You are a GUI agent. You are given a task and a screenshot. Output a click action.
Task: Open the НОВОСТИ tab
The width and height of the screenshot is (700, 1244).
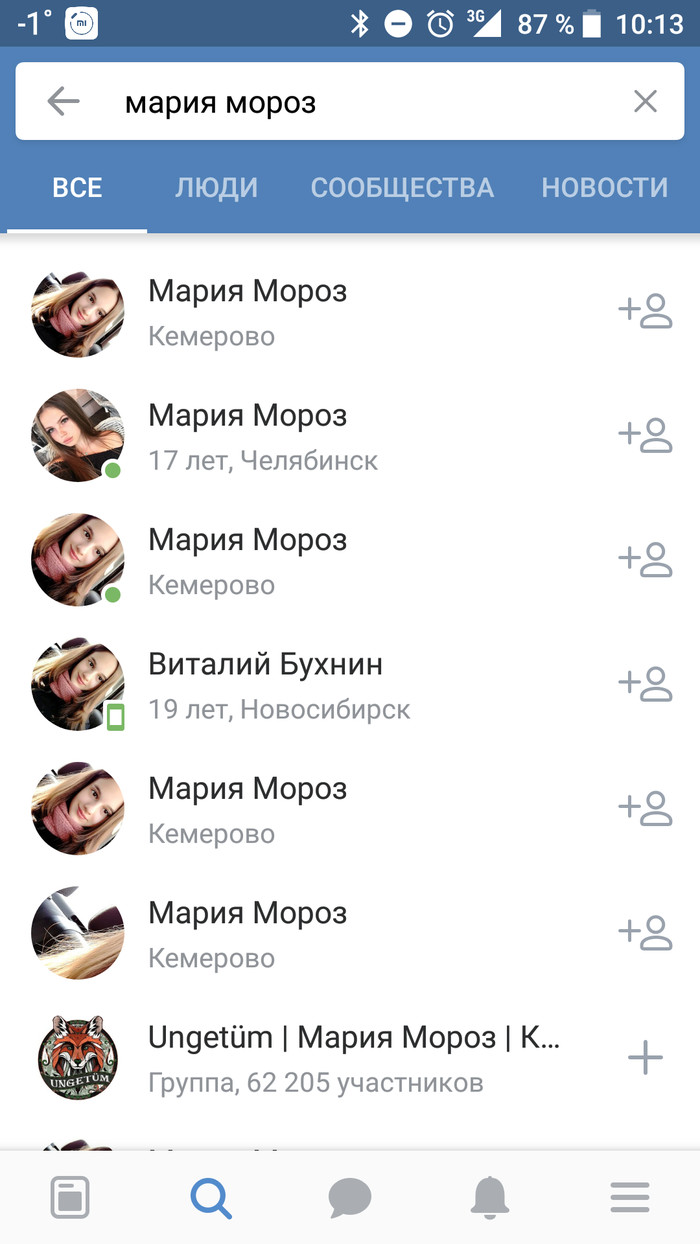604,188
